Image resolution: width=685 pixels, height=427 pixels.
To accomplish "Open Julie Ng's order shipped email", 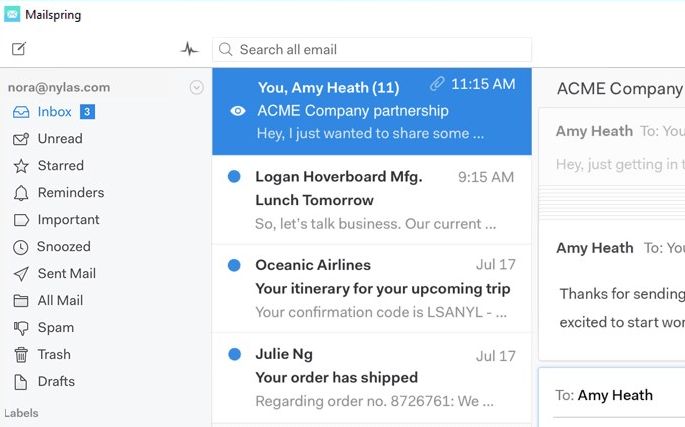I will (371, 377).
